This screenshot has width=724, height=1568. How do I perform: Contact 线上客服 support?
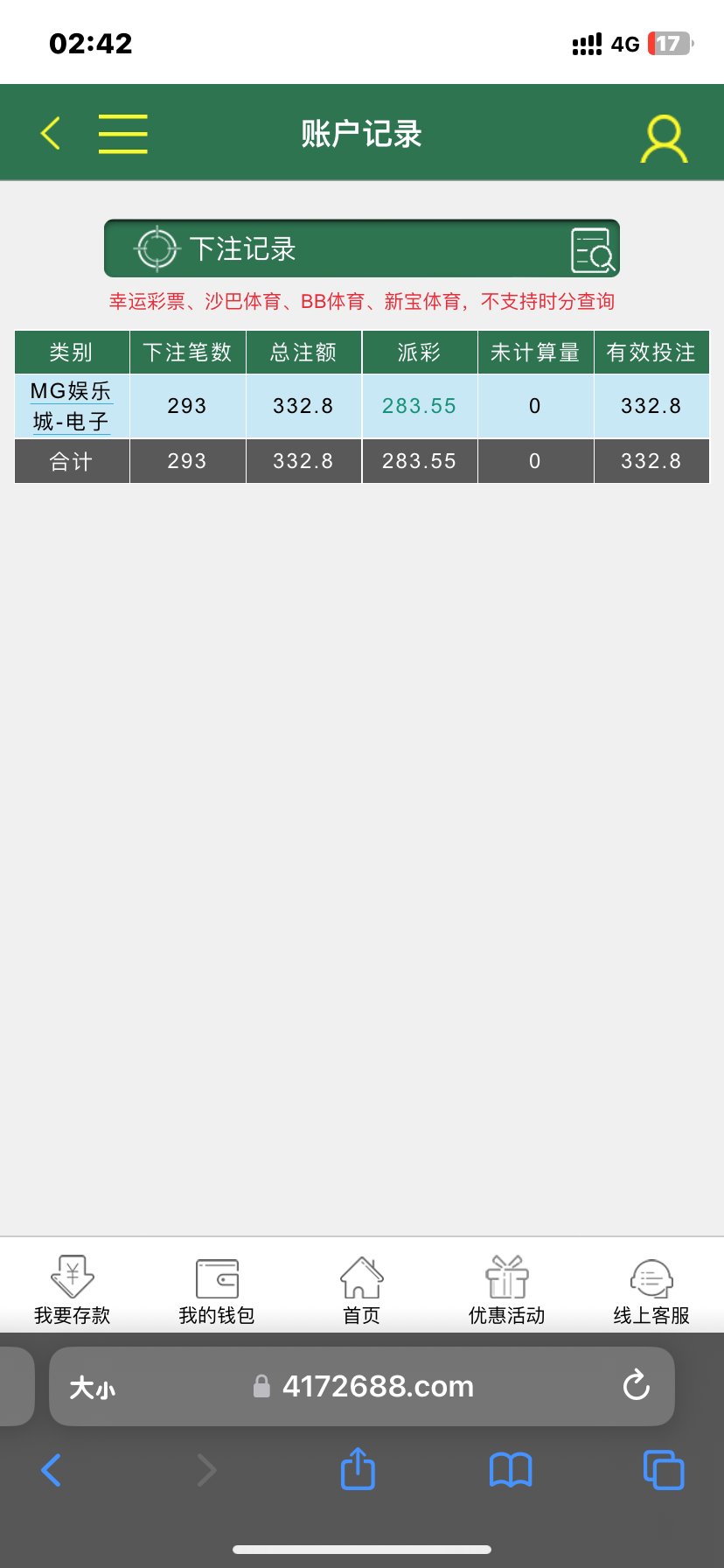[x=651, y=1290]
